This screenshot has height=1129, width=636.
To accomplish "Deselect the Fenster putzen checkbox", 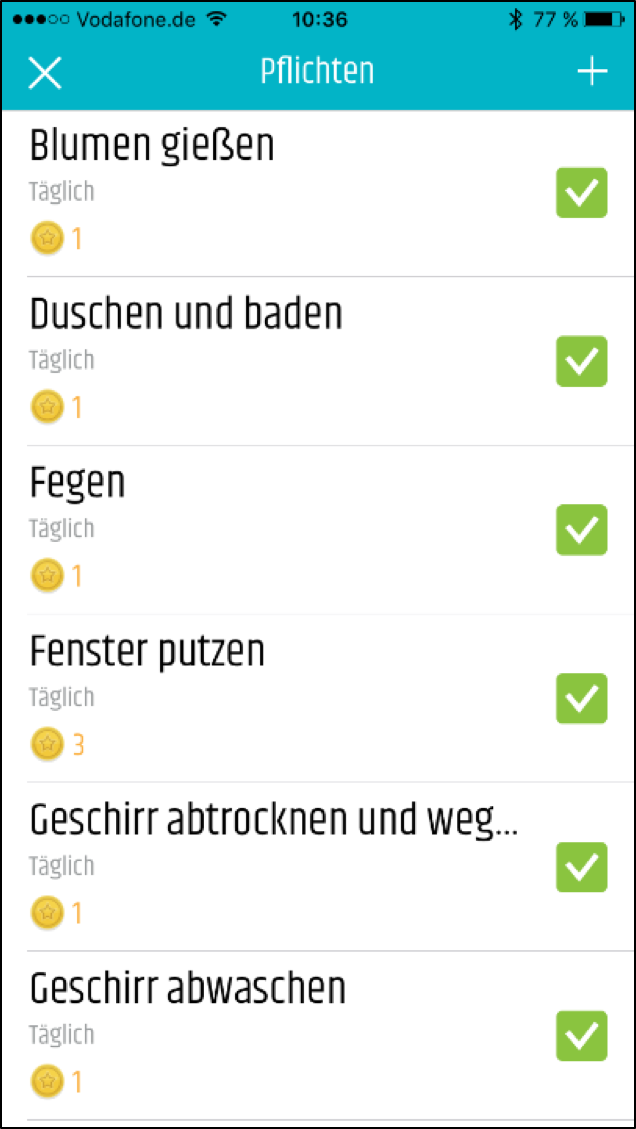I will pyautogui.click(x=581, y=698).
